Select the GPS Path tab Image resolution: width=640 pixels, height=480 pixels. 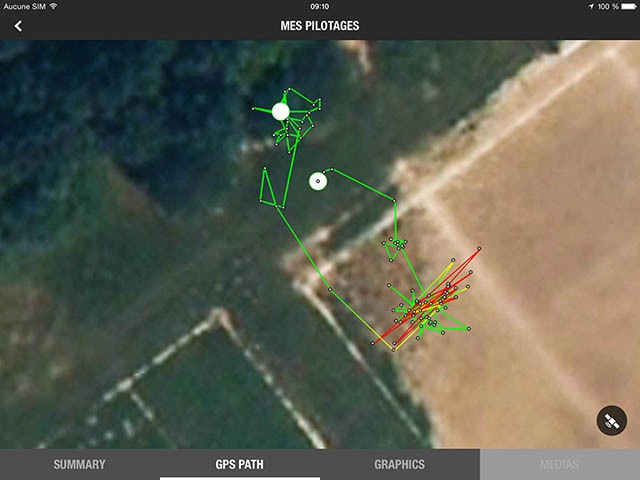tap(239, 465)
